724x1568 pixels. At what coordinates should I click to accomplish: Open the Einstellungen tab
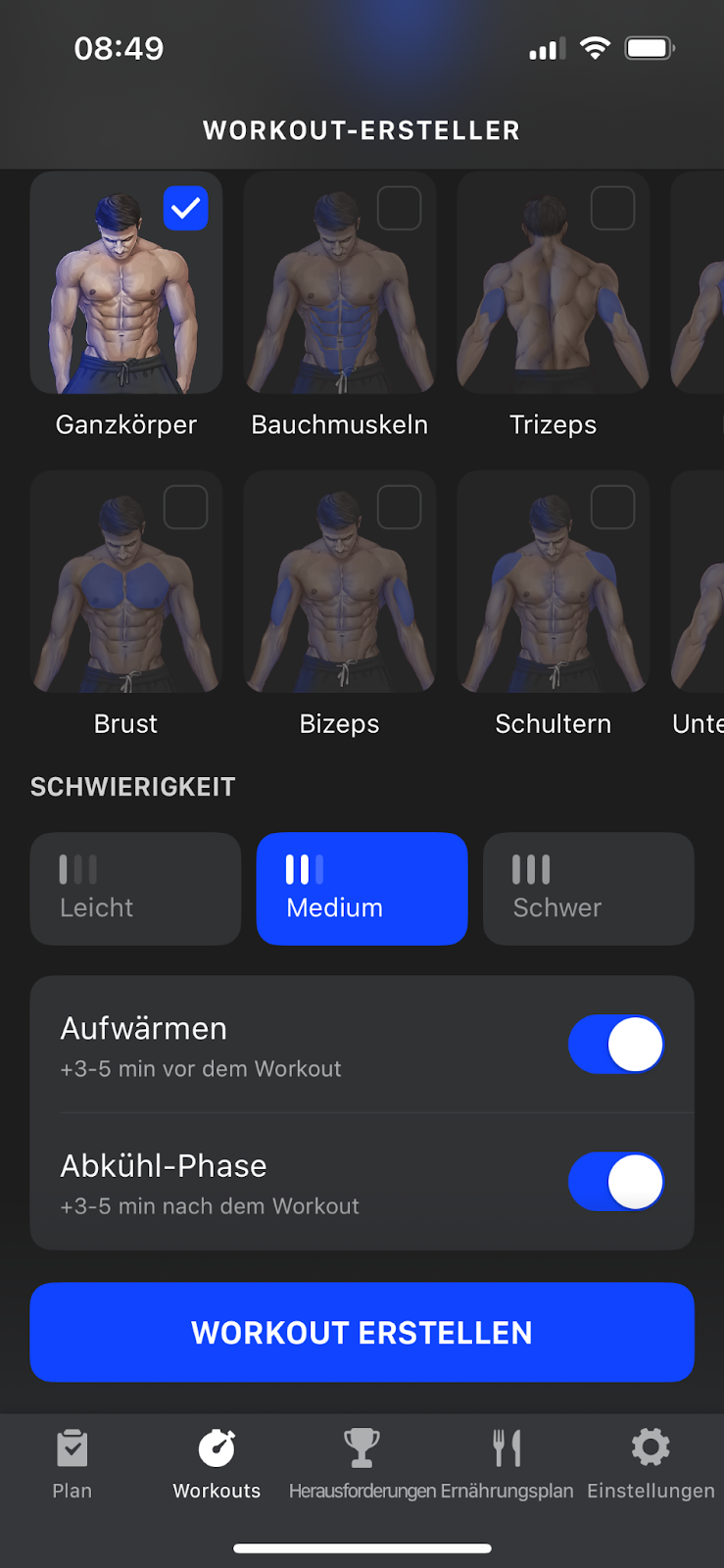[x=651, y=1464]
